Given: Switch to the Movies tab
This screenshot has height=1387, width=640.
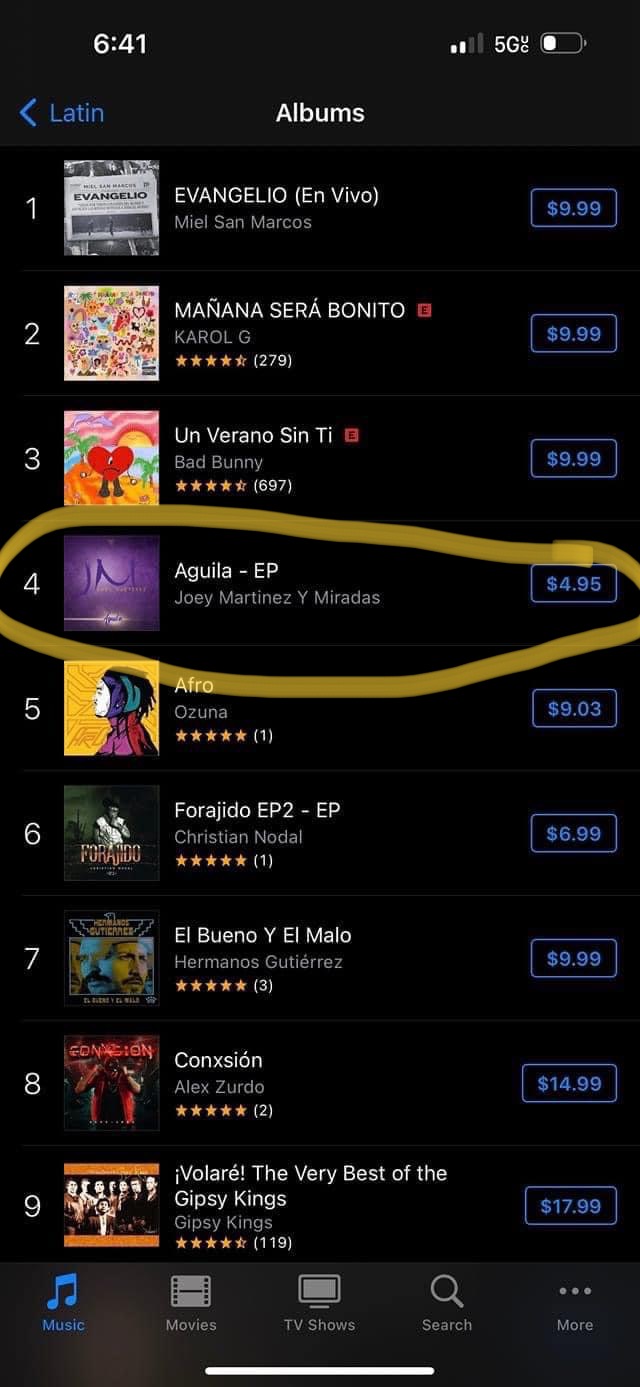Looking at the screenshot, I should 191,1303.
